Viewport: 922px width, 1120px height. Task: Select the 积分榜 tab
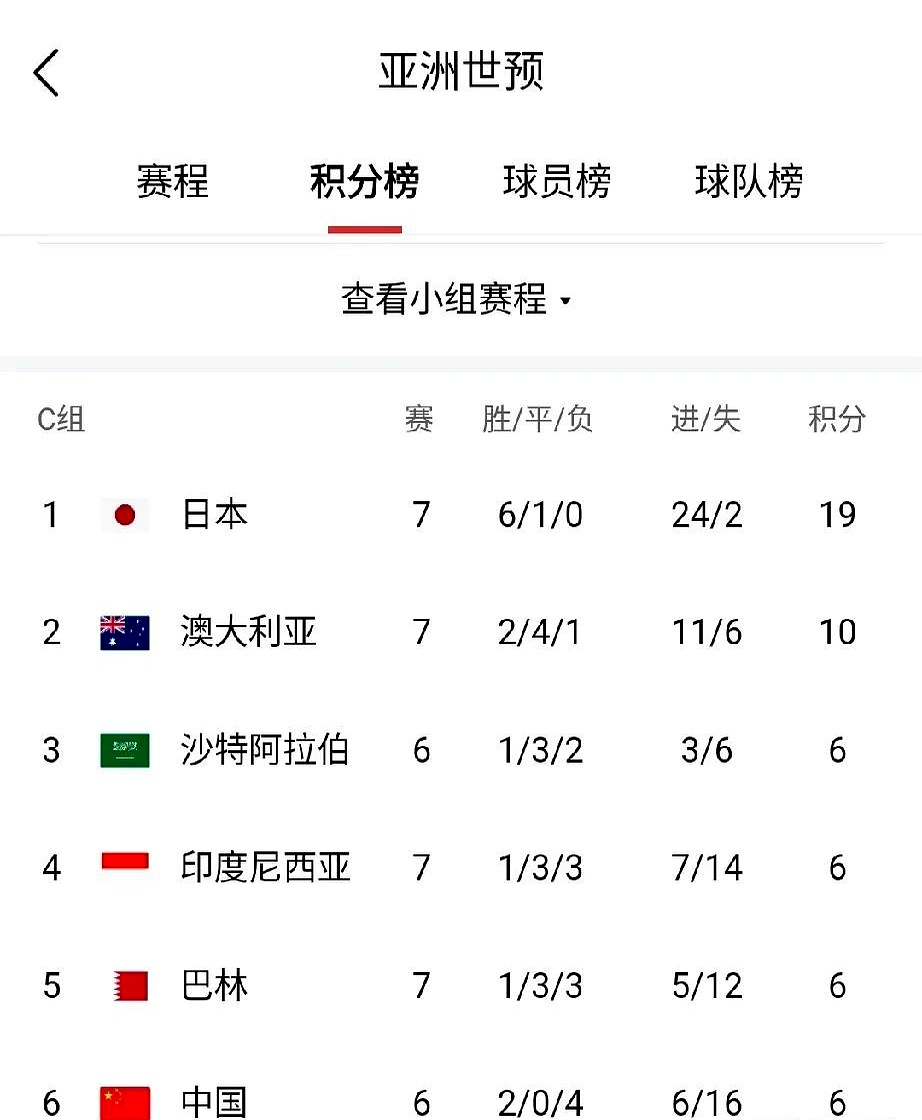(x=364, y=182)
